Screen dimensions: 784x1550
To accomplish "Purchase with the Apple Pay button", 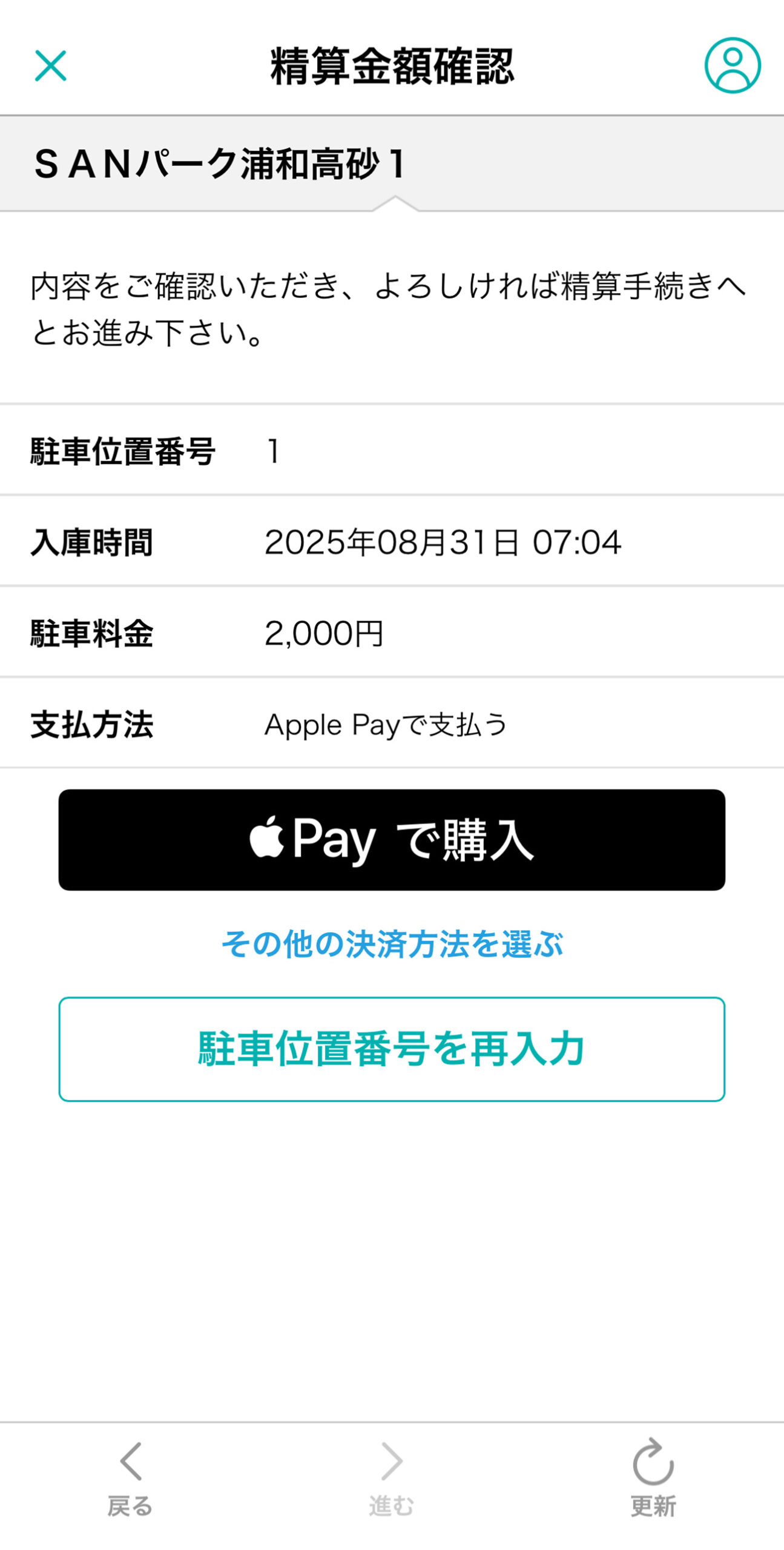I will point(392,839).
